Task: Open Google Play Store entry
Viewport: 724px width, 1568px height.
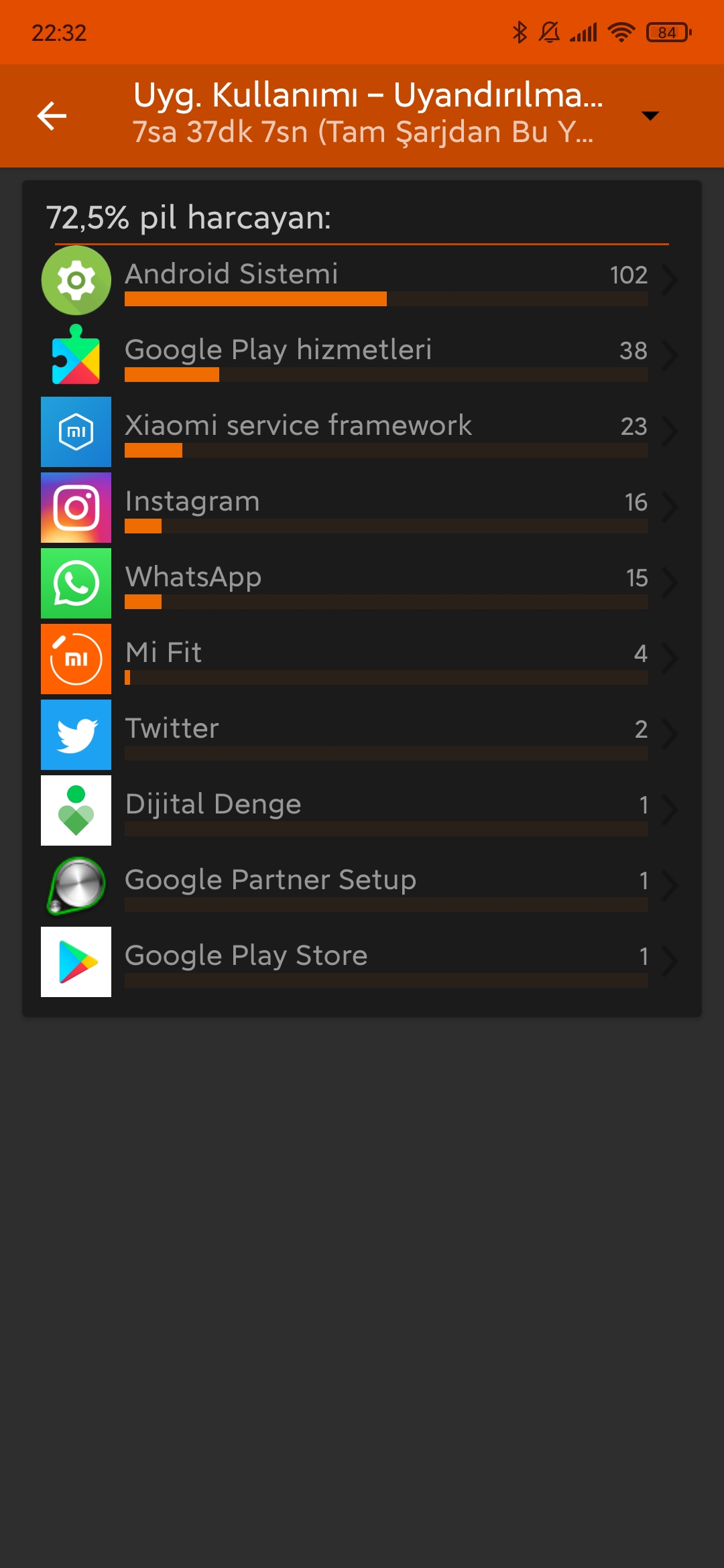Action: tap(361, 962)
